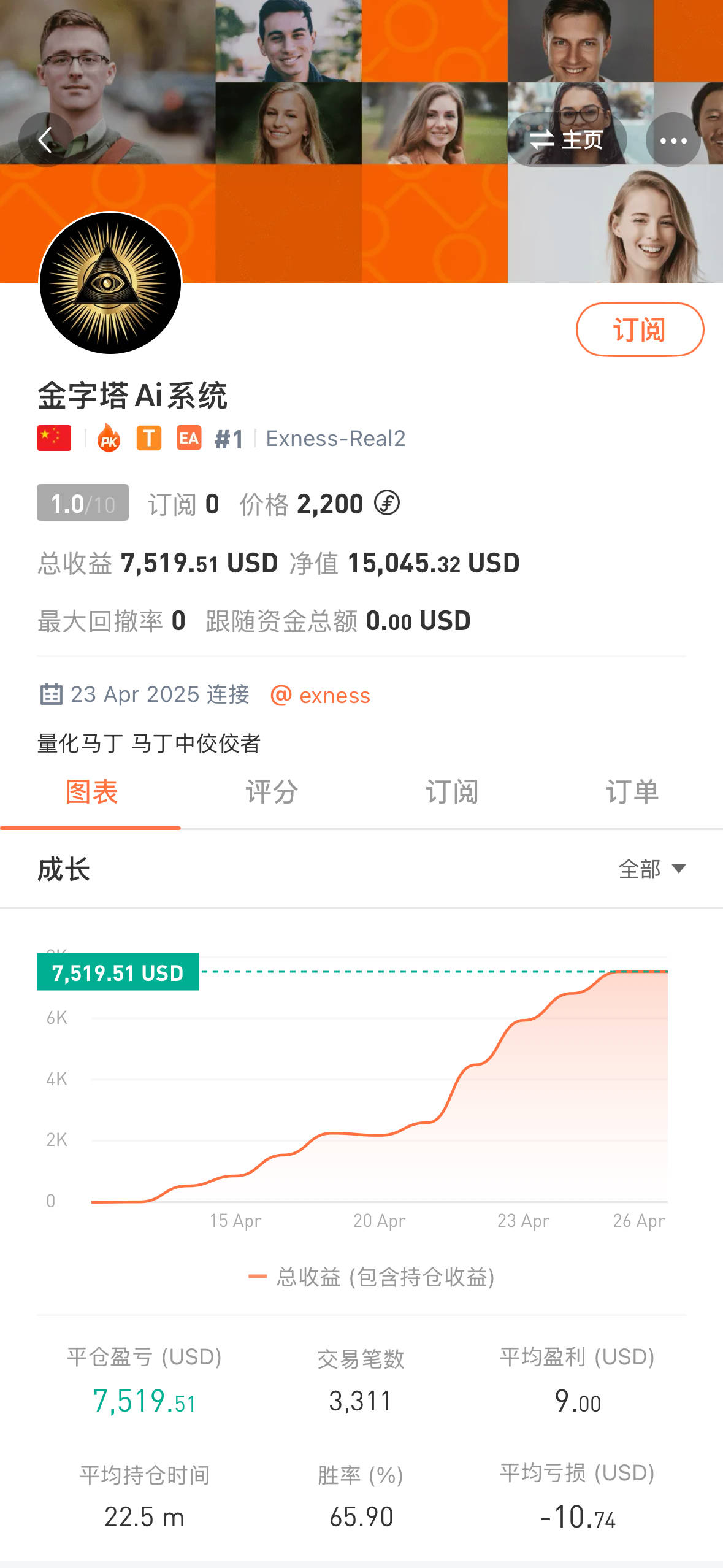Switch to the 订单 tab
The width and height of the screenshot is (723, 1568).
point(632,792)
